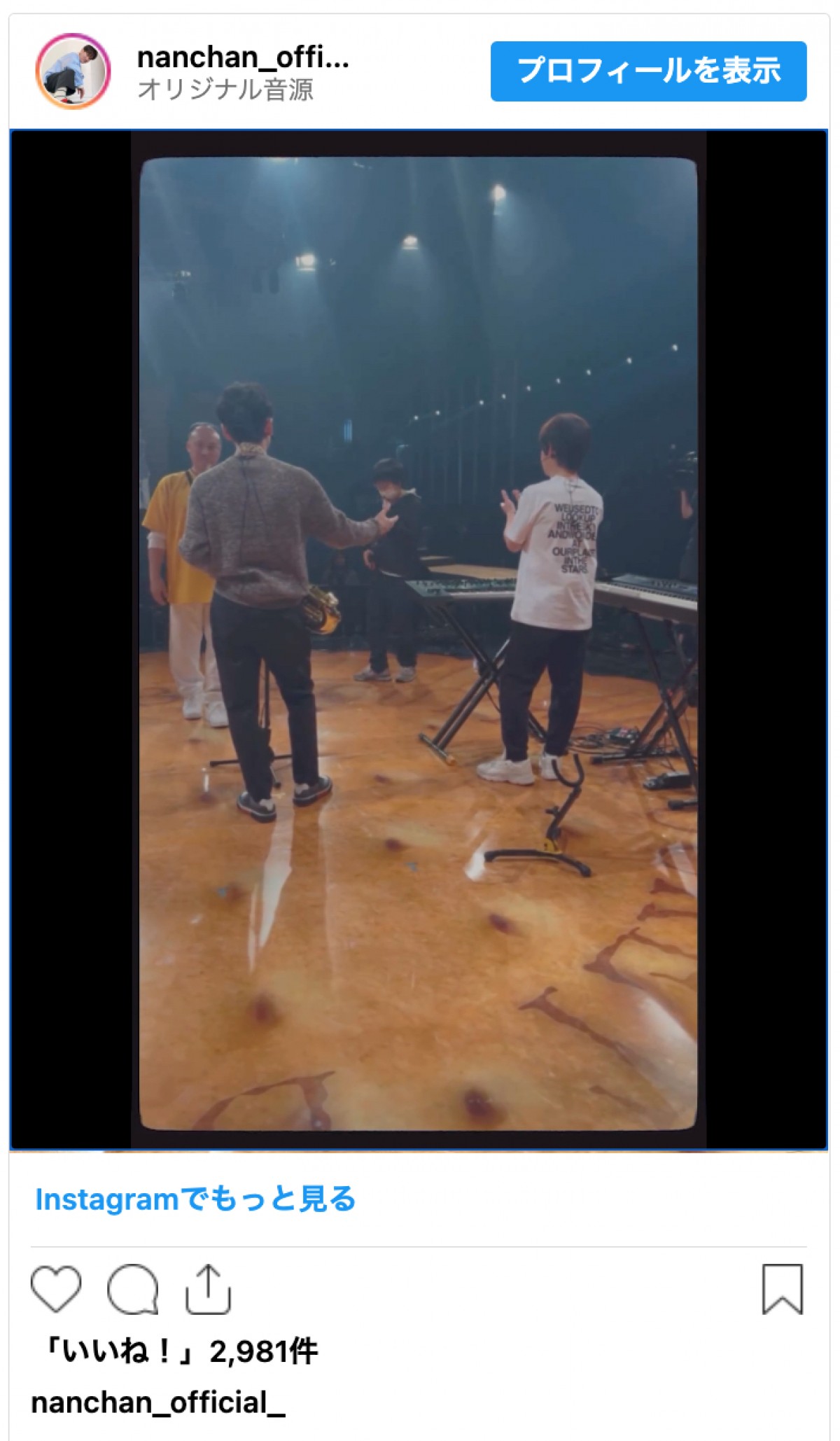Tap nanchan_official_ name in the caption
The width and height of the screenshot is (840, 1441).
[158, 1403]
